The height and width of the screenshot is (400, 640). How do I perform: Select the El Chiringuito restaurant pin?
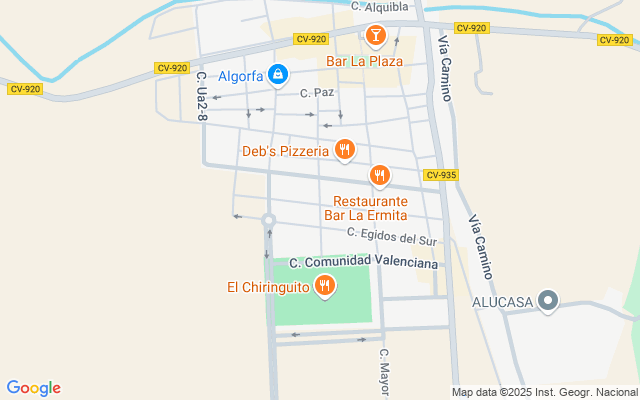coord(324,287)
